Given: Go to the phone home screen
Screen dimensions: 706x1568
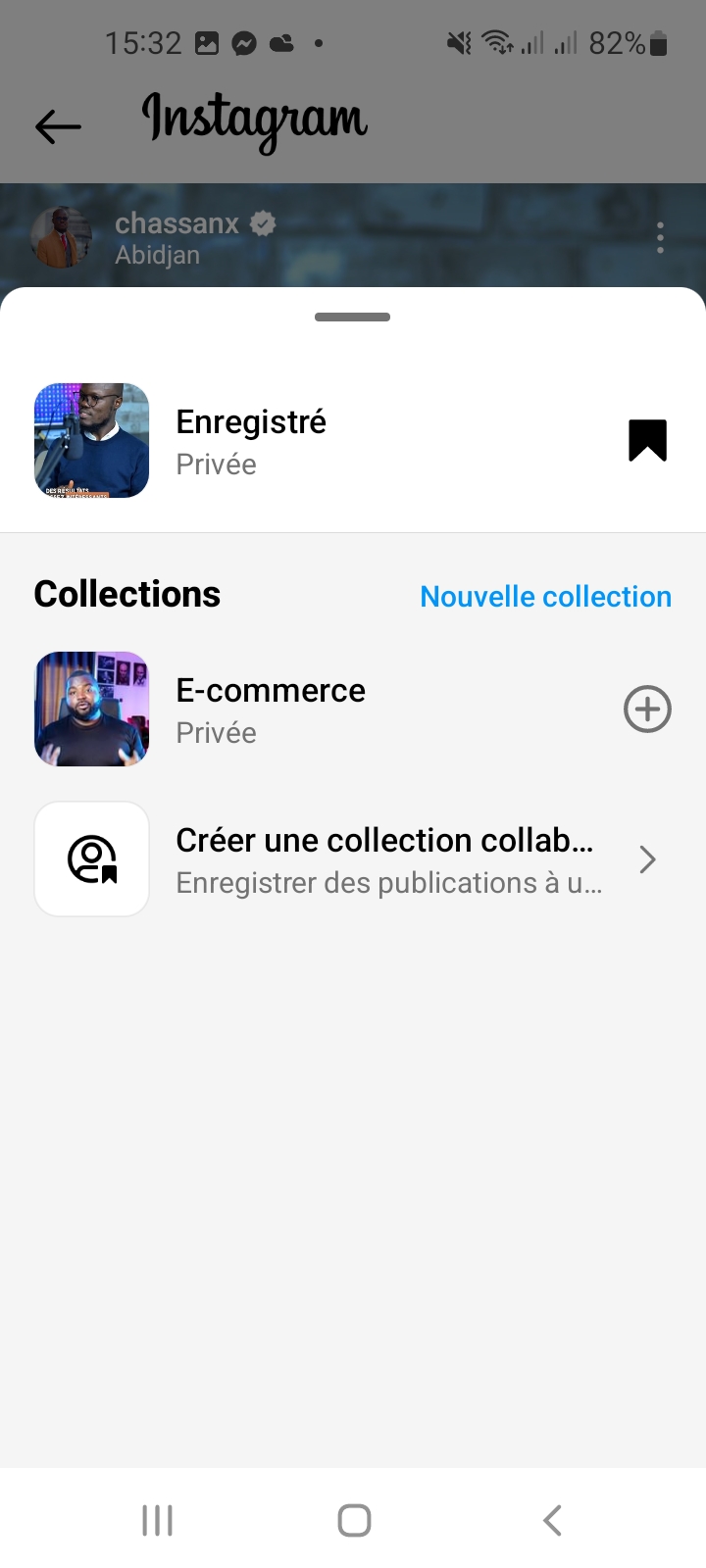Looking at the screenshot, I should (354, 1520).
